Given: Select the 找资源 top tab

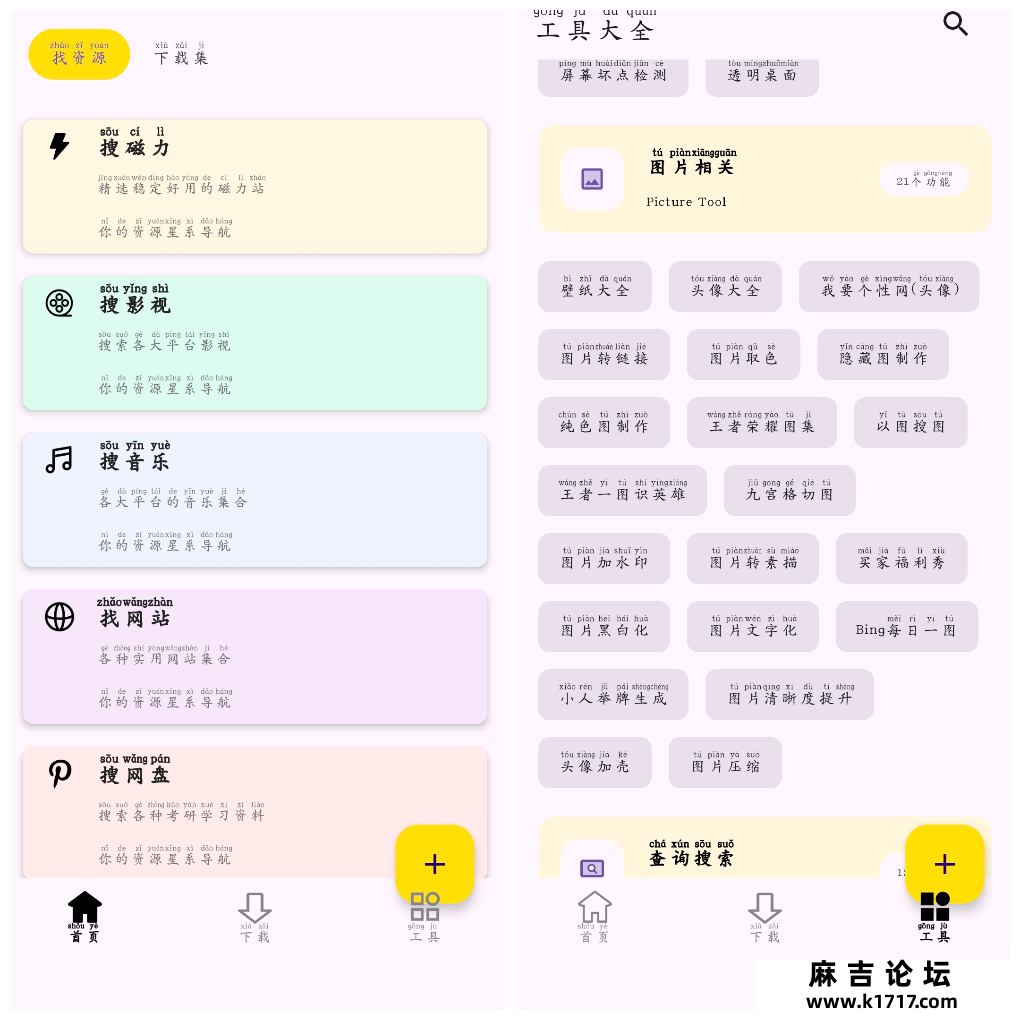Looking at the screenshot, I should (x=79, y=54).
